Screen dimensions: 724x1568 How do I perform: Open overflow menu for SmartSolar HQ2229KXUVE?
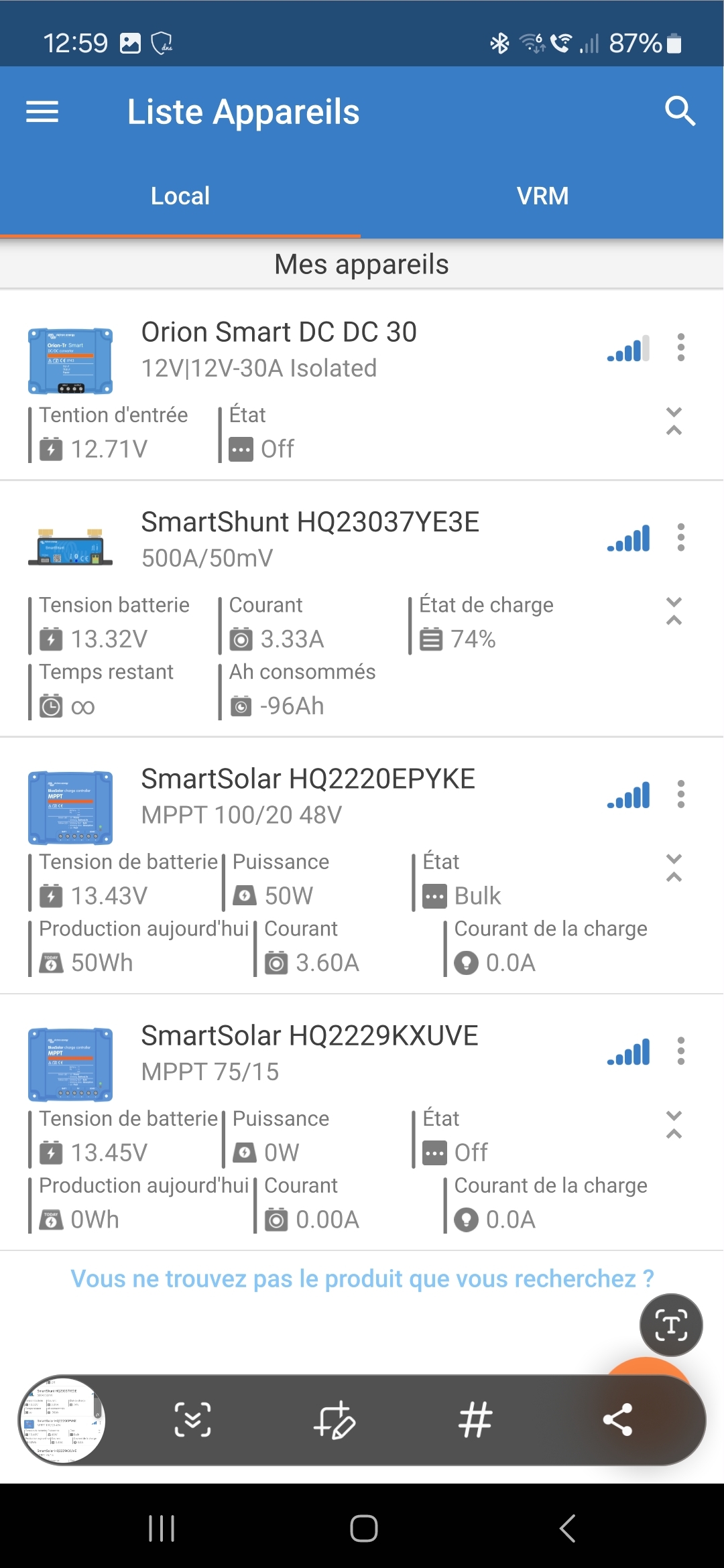tap(681, 1051)
